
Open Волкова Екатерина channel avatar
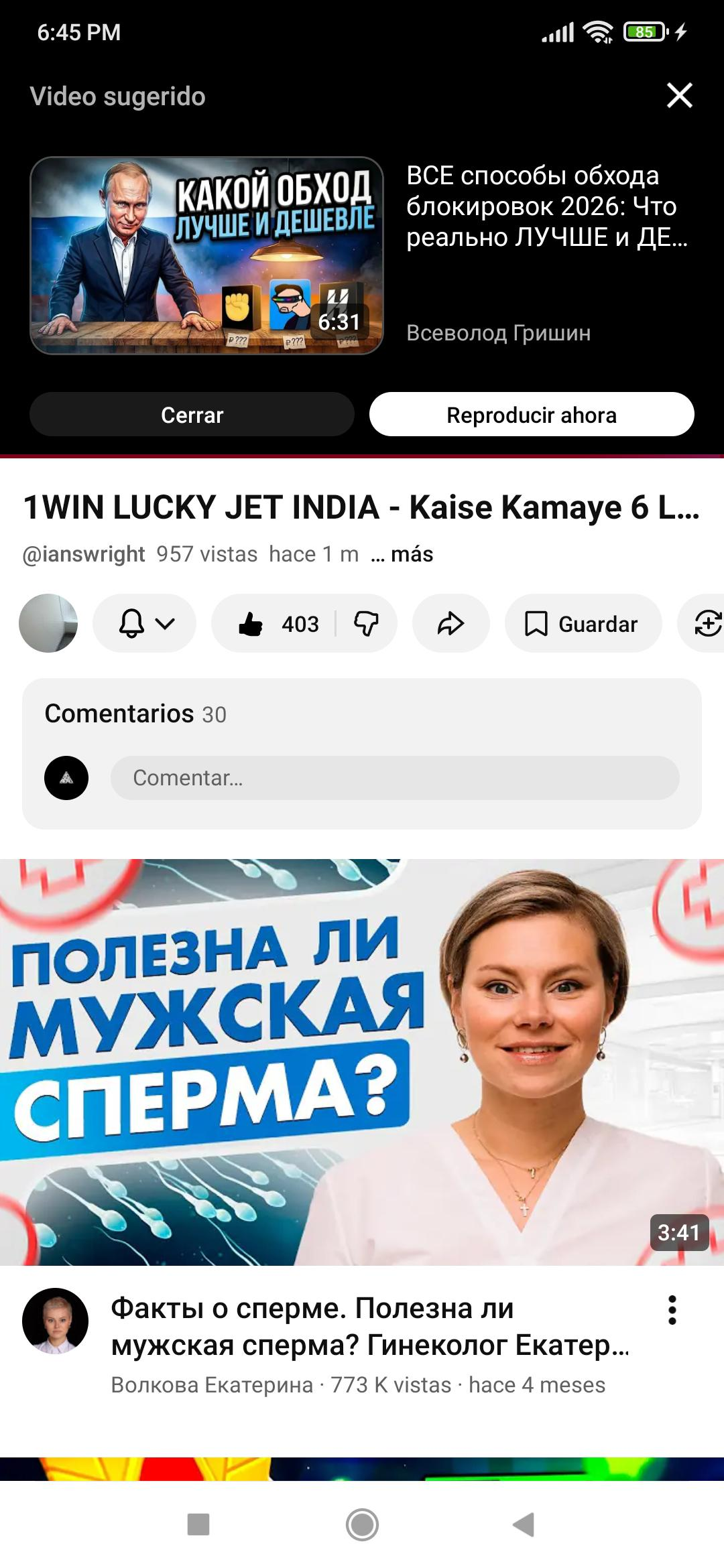tap(55, 1321)
